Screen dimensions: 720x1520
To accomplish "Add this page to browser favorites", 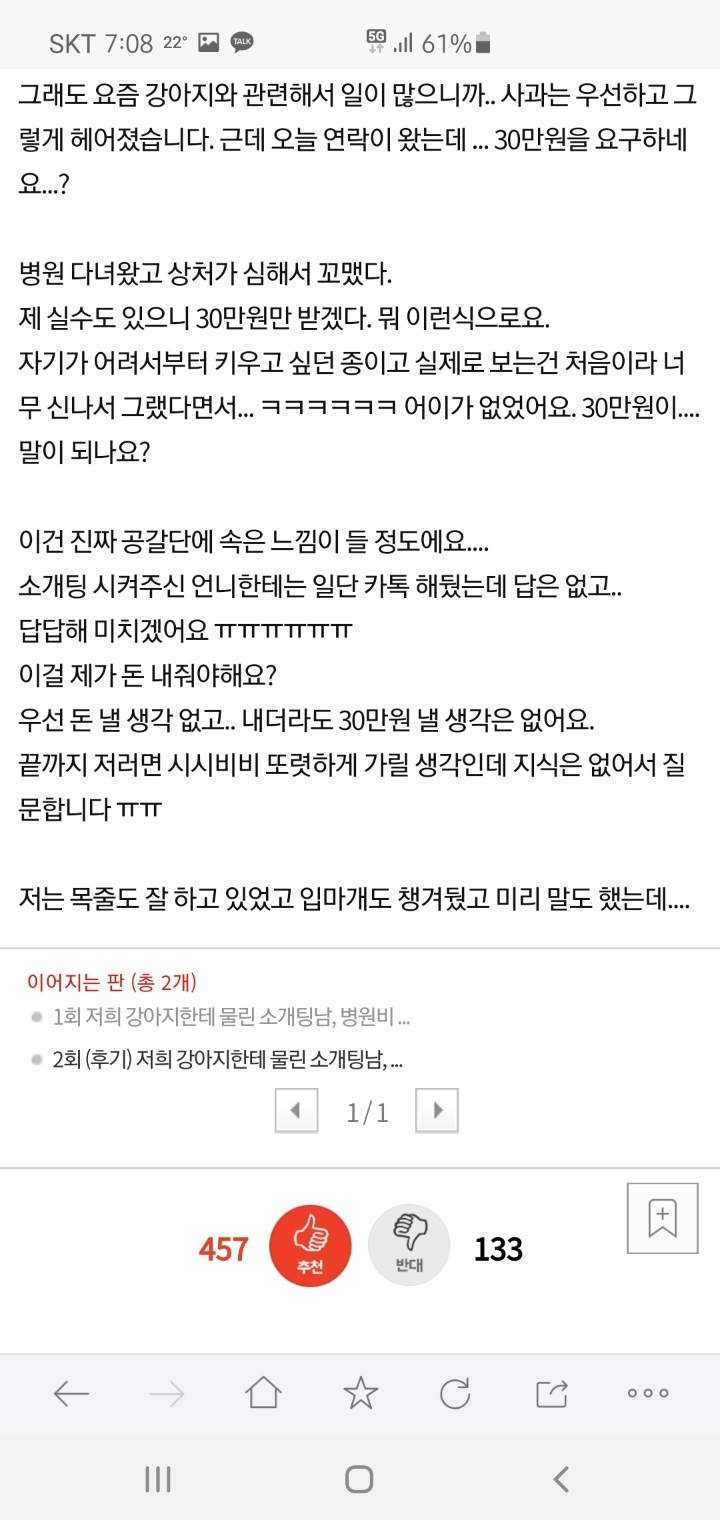I will 360,1392.
